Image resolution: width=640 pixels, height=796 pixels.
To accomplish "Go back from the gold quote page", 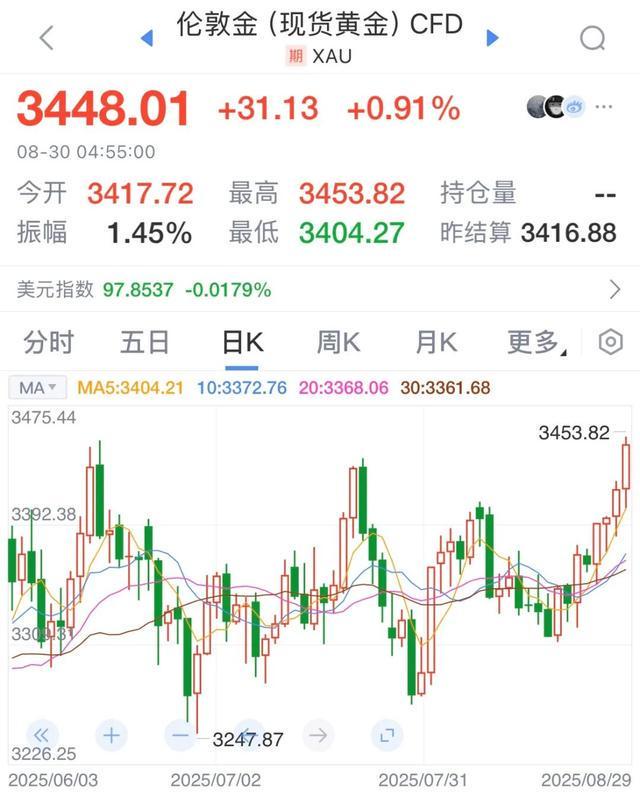I will click(x=46, y=38).
